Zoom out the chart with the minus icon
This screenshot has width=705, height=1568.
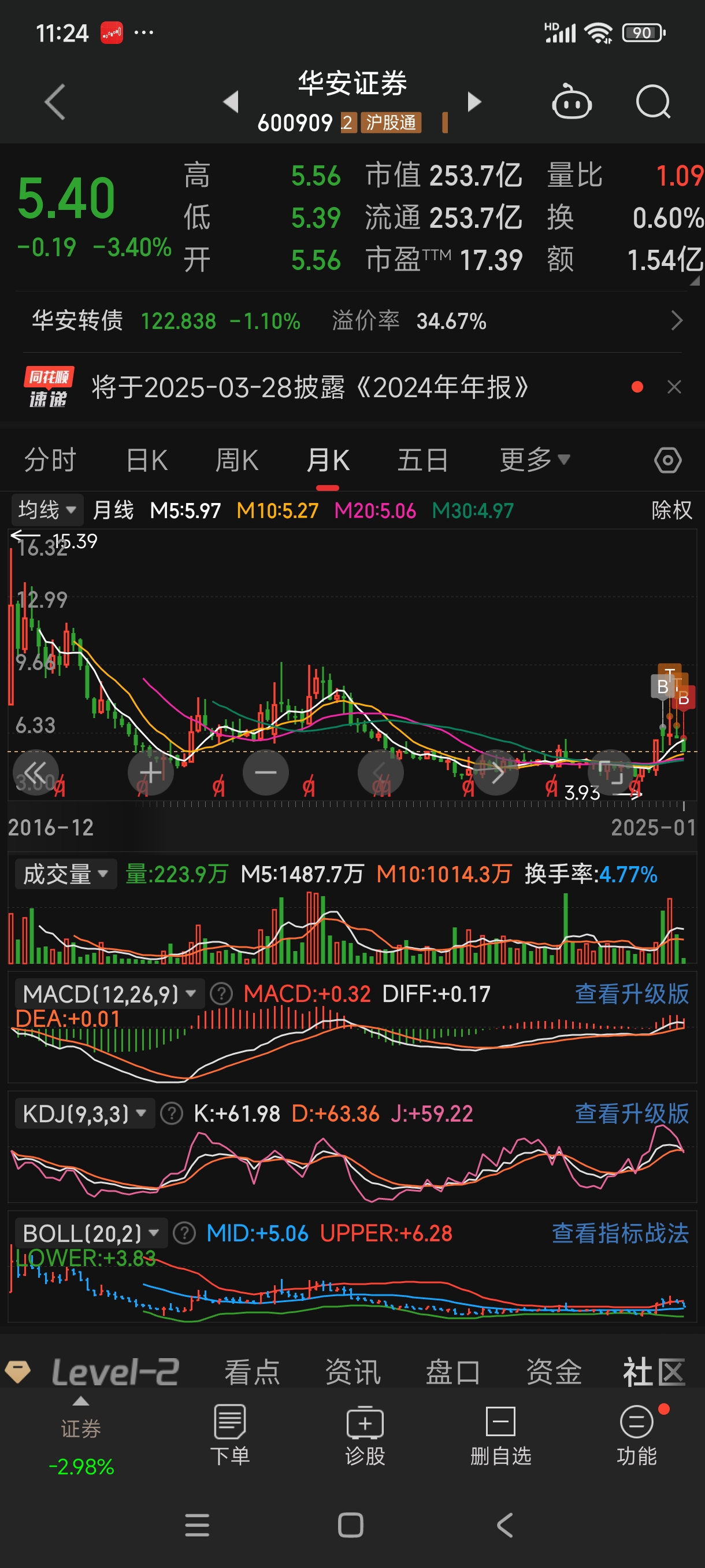coord(266,772)
